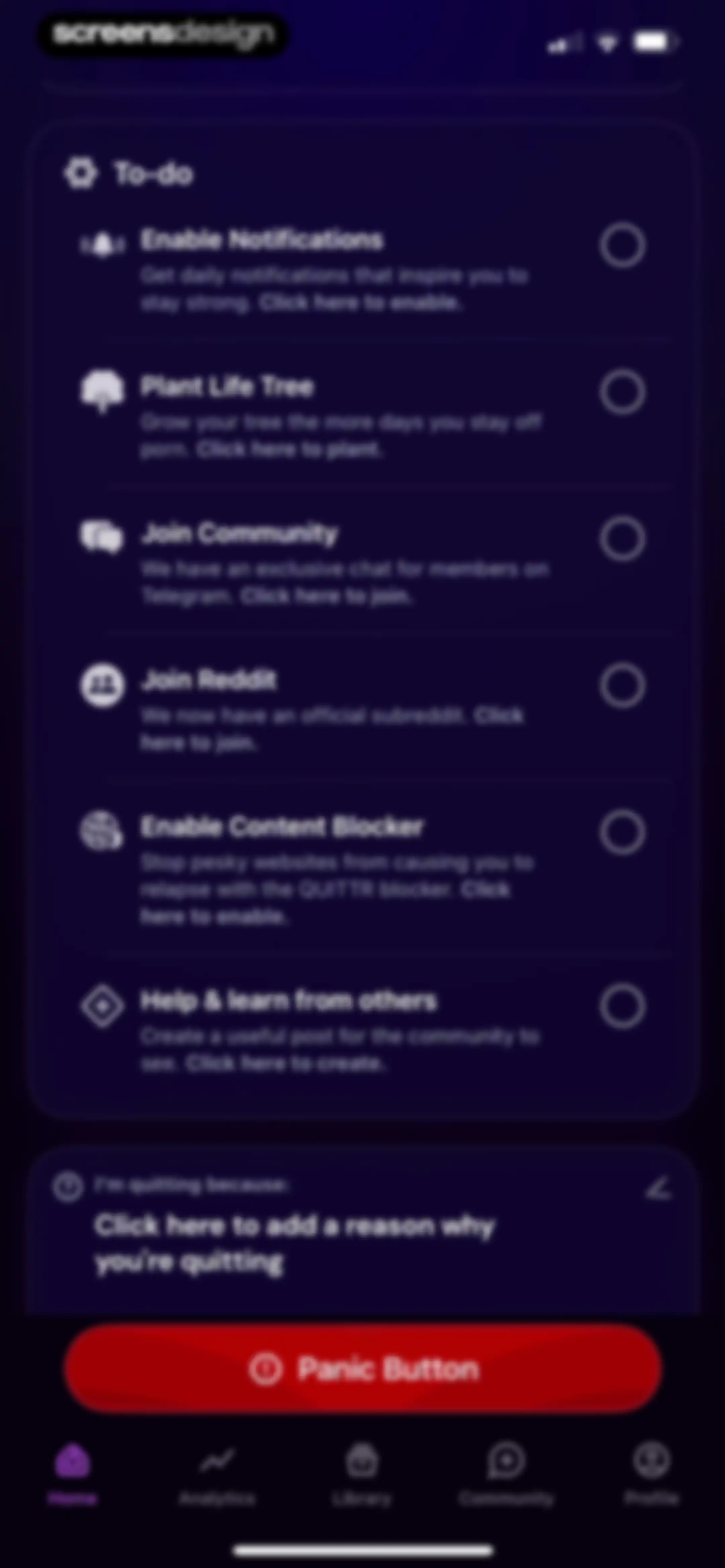Mark the Join Reddit circle as done
This screenshot has height=1568, width=725.
coord(622,686)
